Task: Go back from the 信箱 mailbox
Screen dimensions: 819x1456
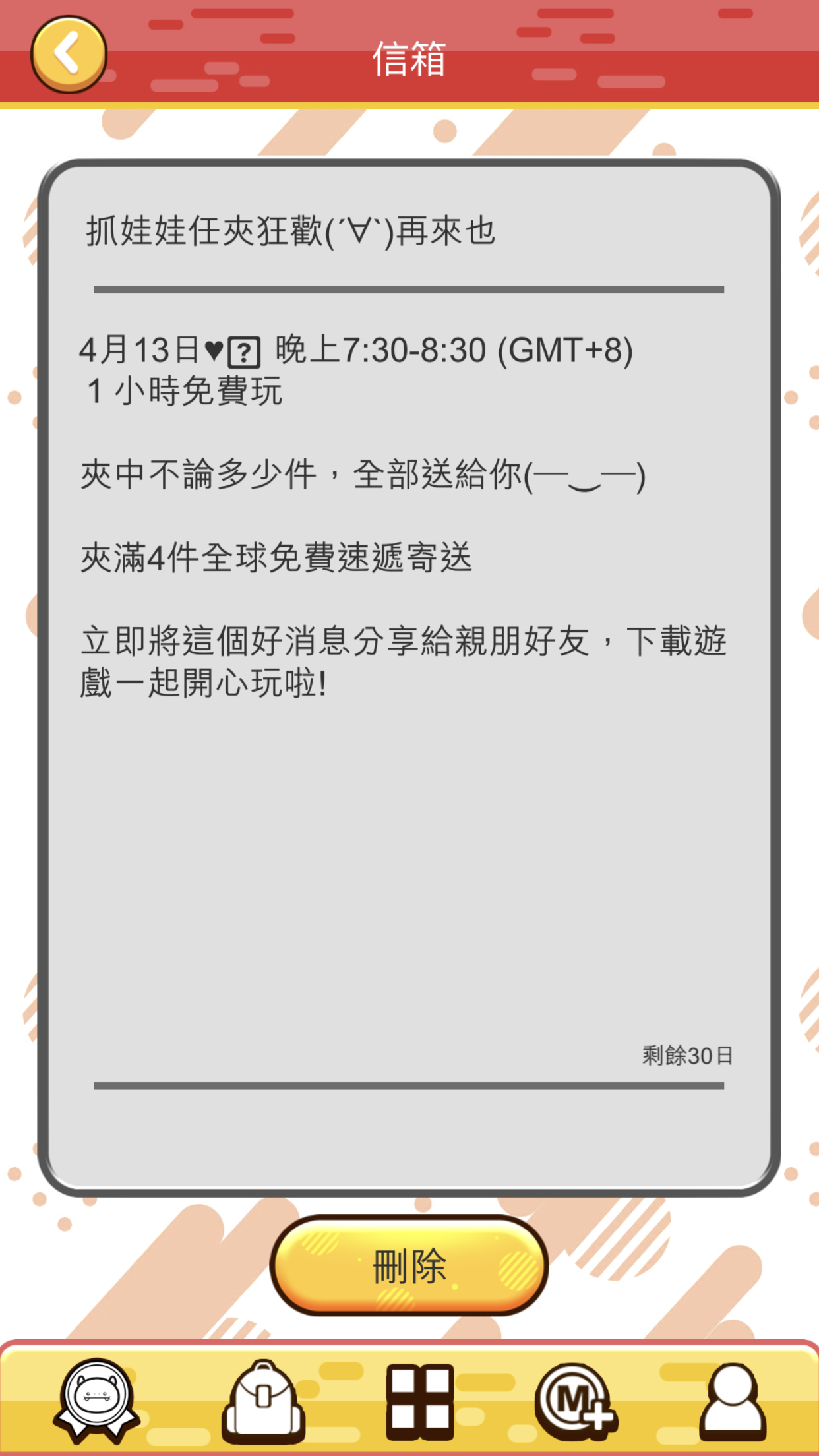Action: tap(69, 54)
